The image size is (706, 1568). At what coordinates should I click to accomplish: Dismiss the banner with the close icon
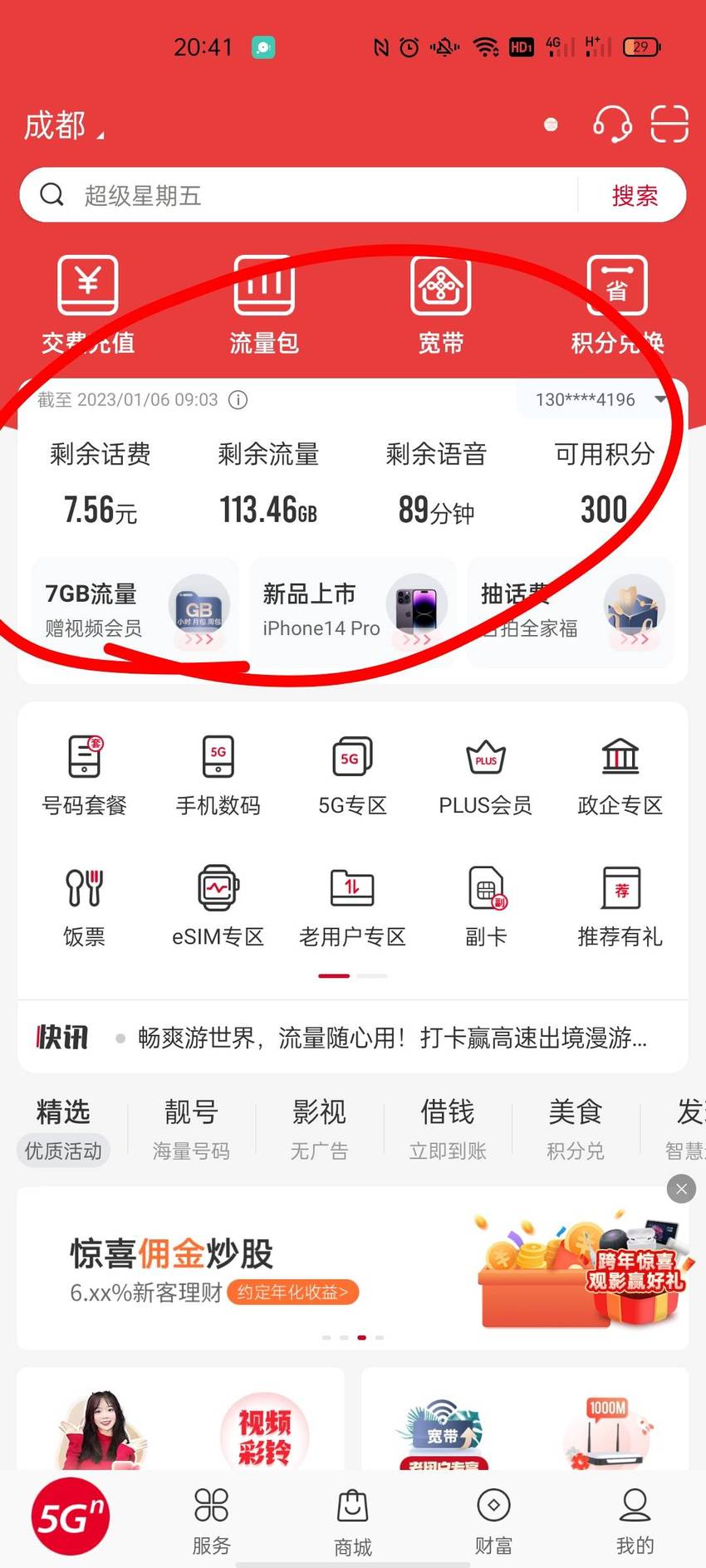(x=681, y=1189)
